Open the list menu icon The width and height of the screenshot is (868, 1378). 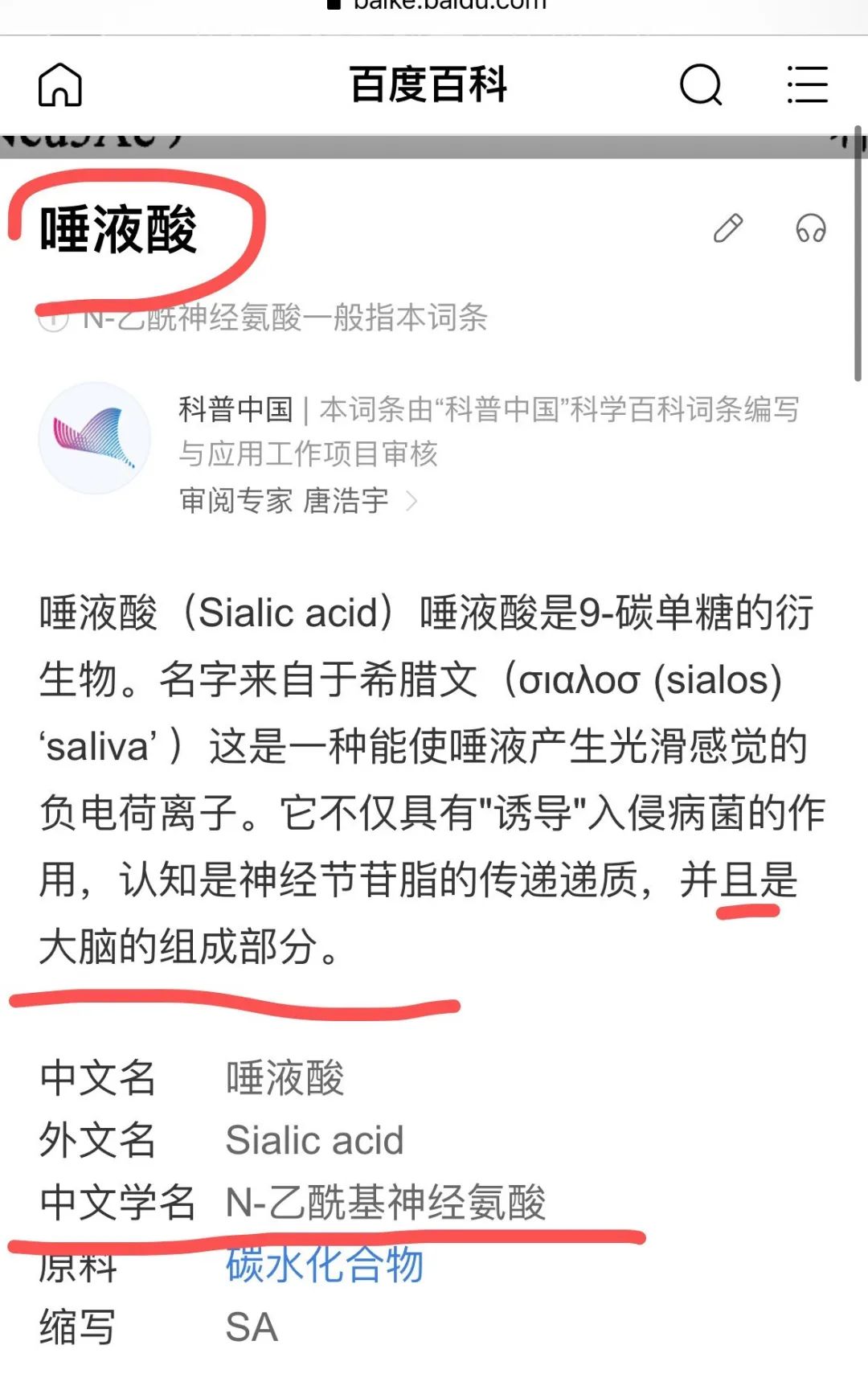(807, 84)
